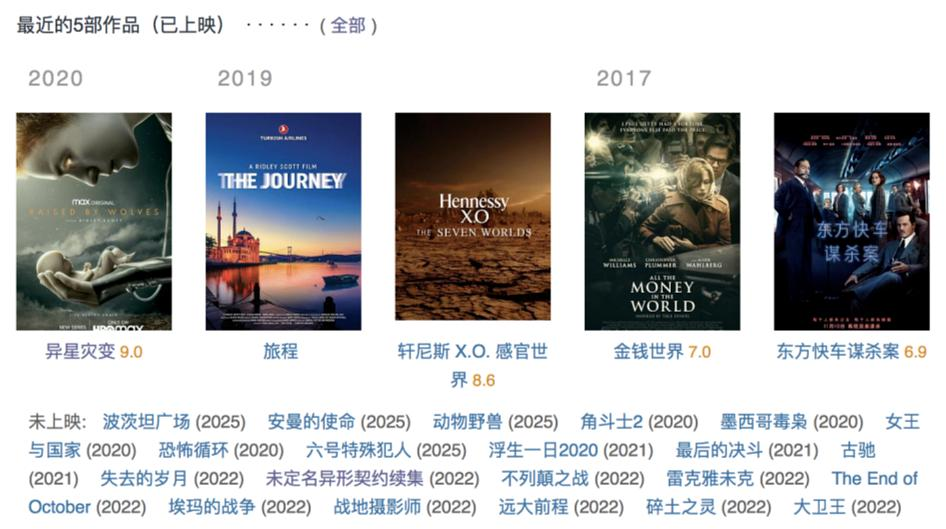
Task: Open the 异星灾变 poster
Action: coord(94,221)
